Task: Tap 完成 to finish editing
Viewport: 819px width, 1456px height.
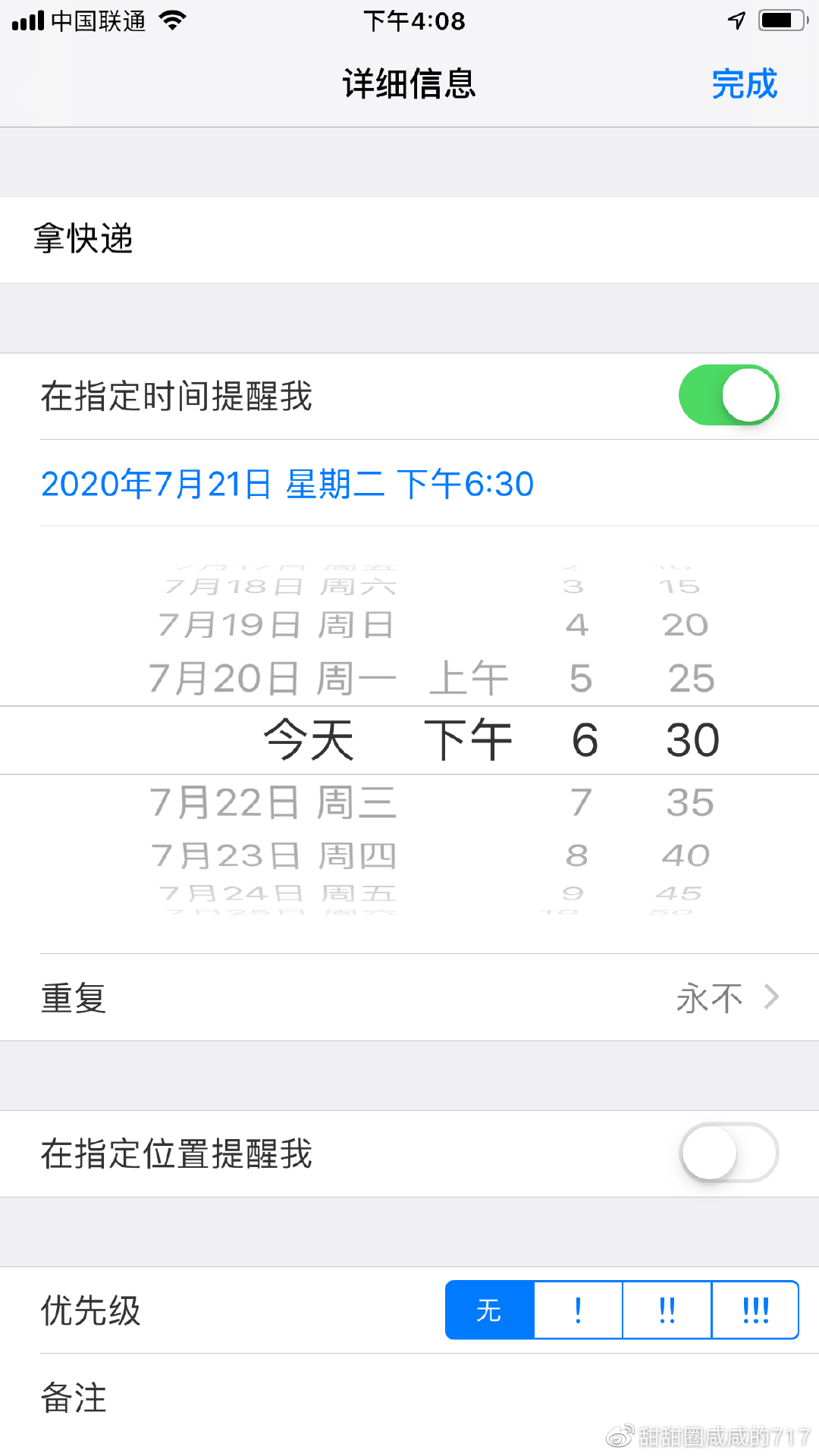Action: [746, 85]
